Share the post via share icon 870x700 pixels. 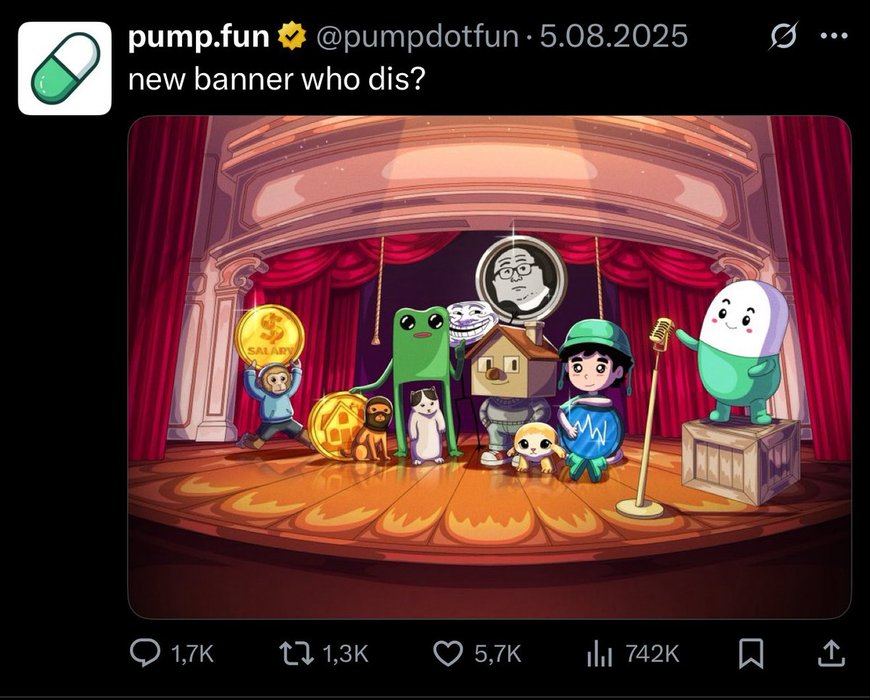click(x=830, y=654)
